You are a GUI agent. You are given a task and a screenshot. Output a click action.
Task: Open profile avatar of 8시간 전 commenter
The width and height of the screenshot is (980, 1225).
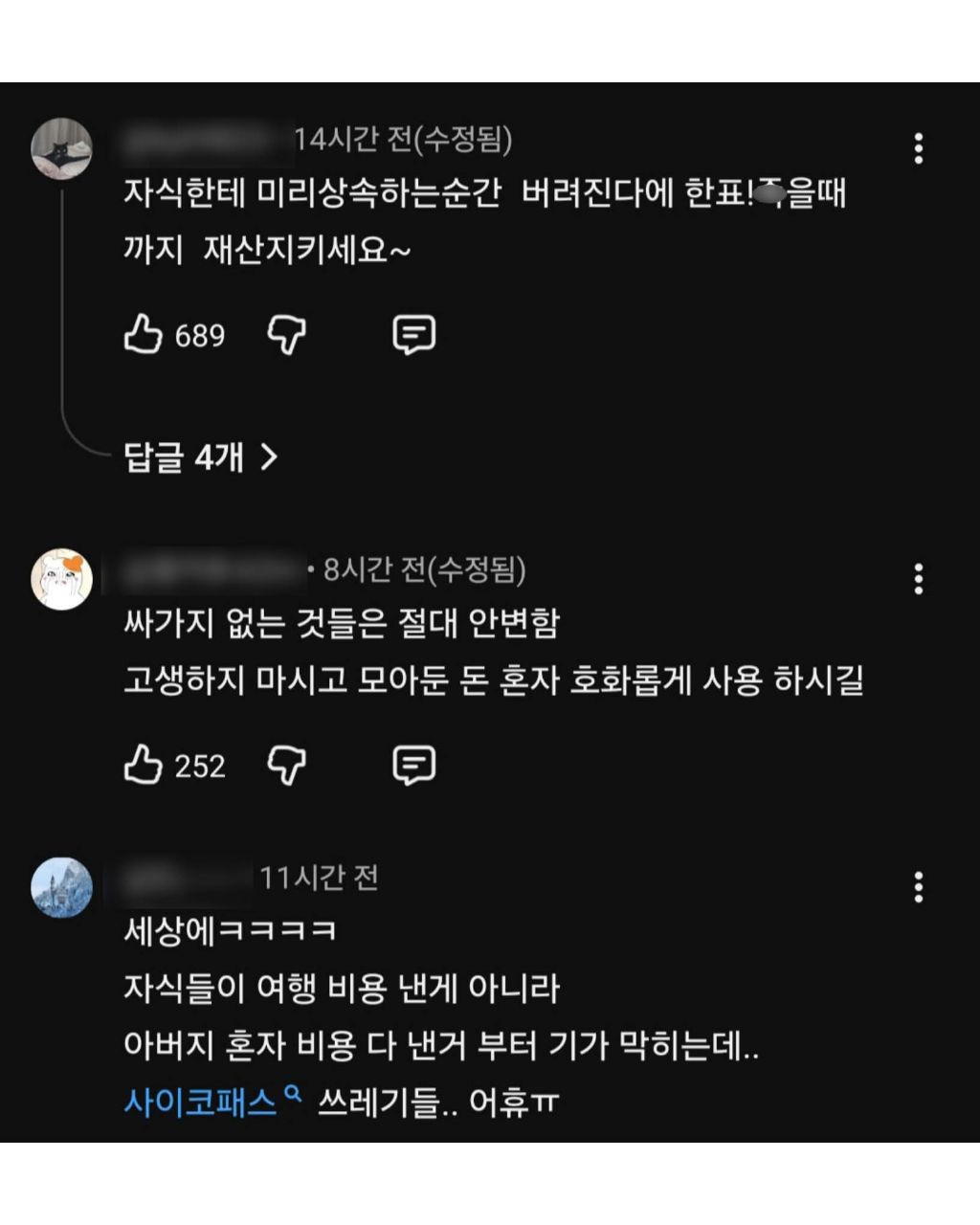click(62, 579)
